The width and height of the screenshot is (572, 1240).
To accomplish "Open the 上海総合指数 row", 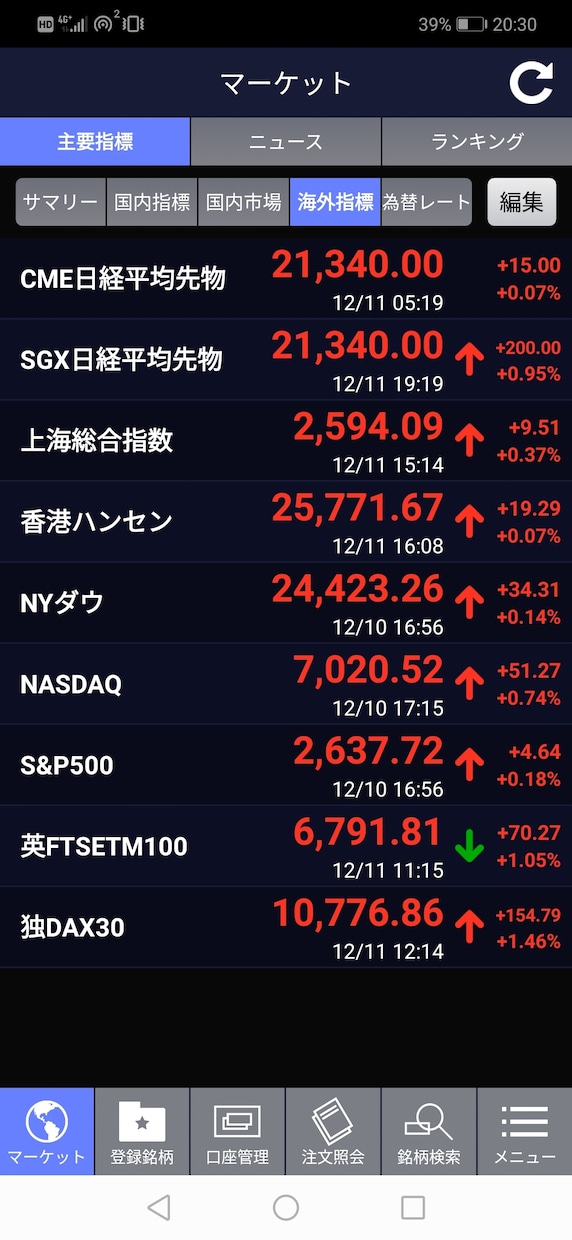I will (x=286, y=441).
